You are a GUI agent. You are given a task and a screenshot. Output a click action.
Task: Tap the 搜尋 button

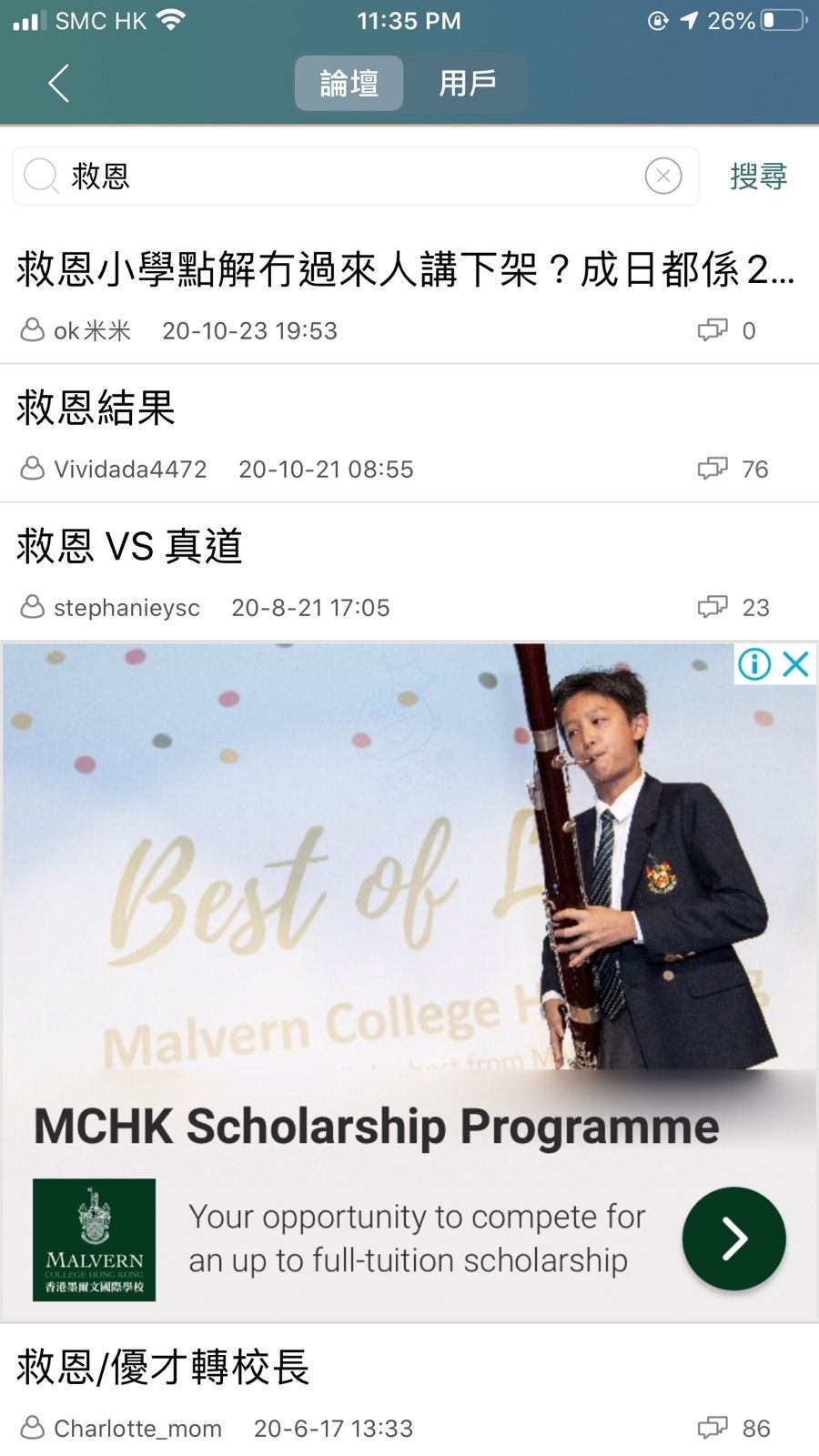758,176
